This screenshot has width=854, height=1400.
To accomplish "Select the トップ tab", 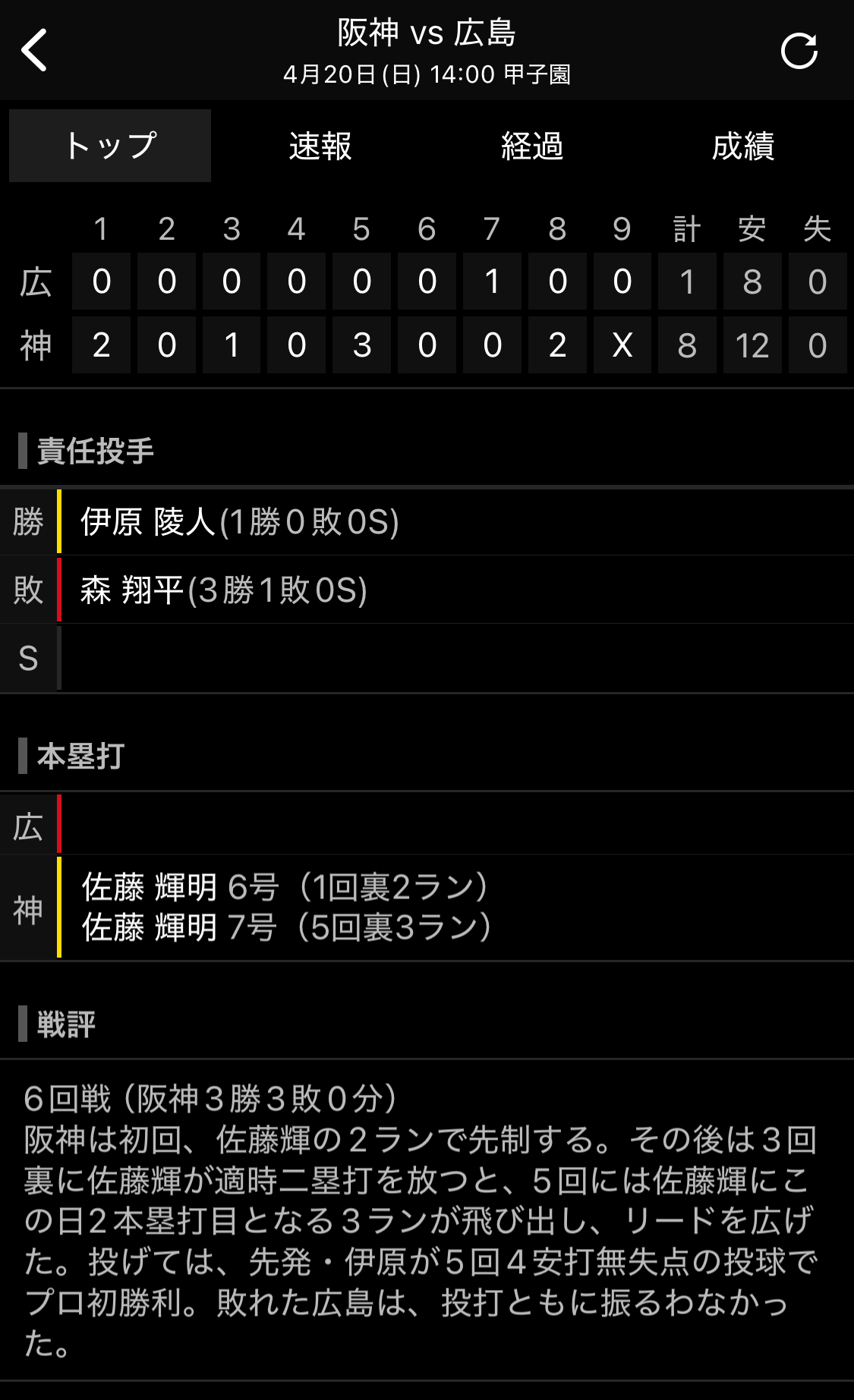I will point(110,146).
